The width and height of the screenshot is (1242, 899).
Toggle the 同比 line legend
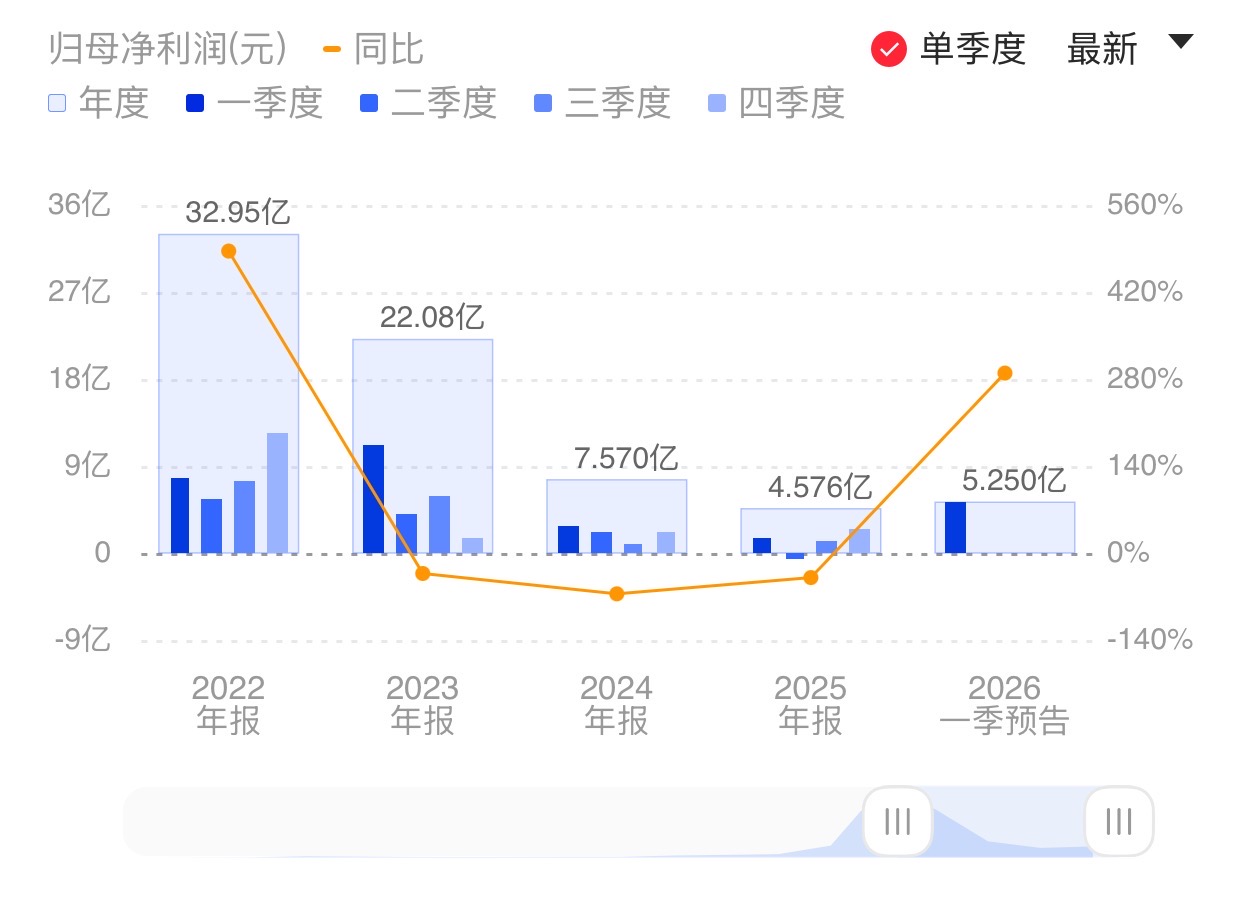[373, 49]
